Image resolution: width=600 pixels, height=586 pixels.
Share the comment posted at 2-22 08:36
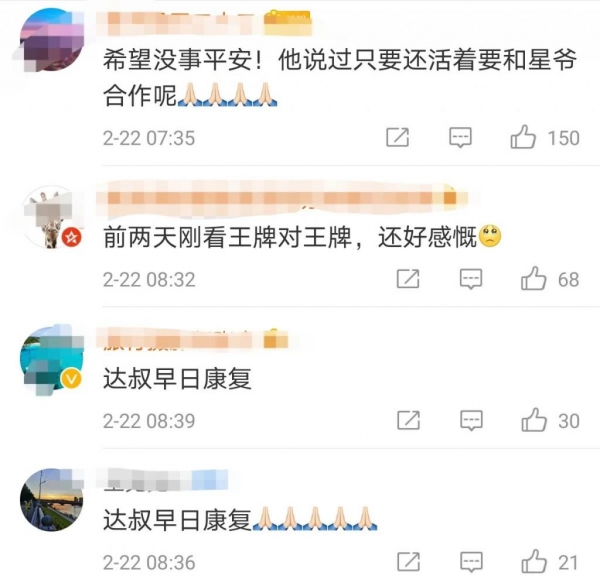[x=408, y=562]
